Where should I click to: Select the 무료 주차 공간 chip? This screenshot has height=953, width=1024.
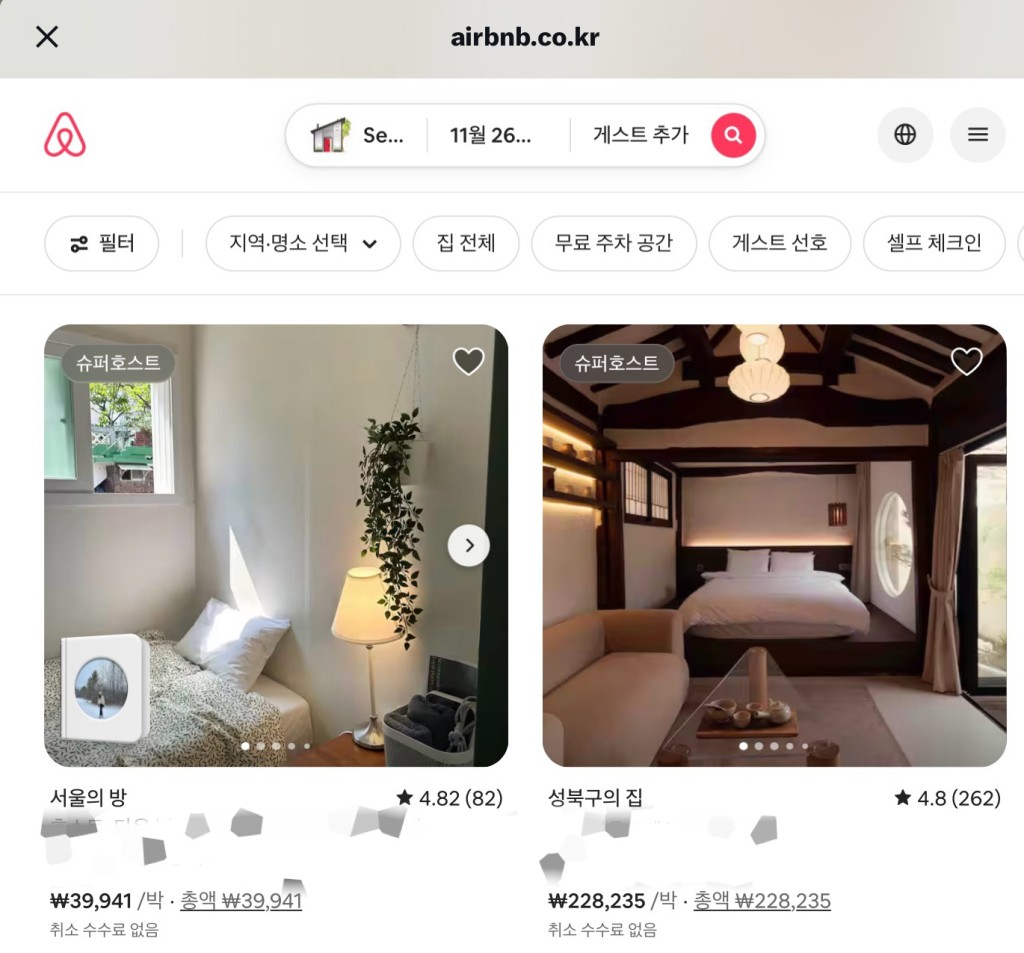pos(613,243)
